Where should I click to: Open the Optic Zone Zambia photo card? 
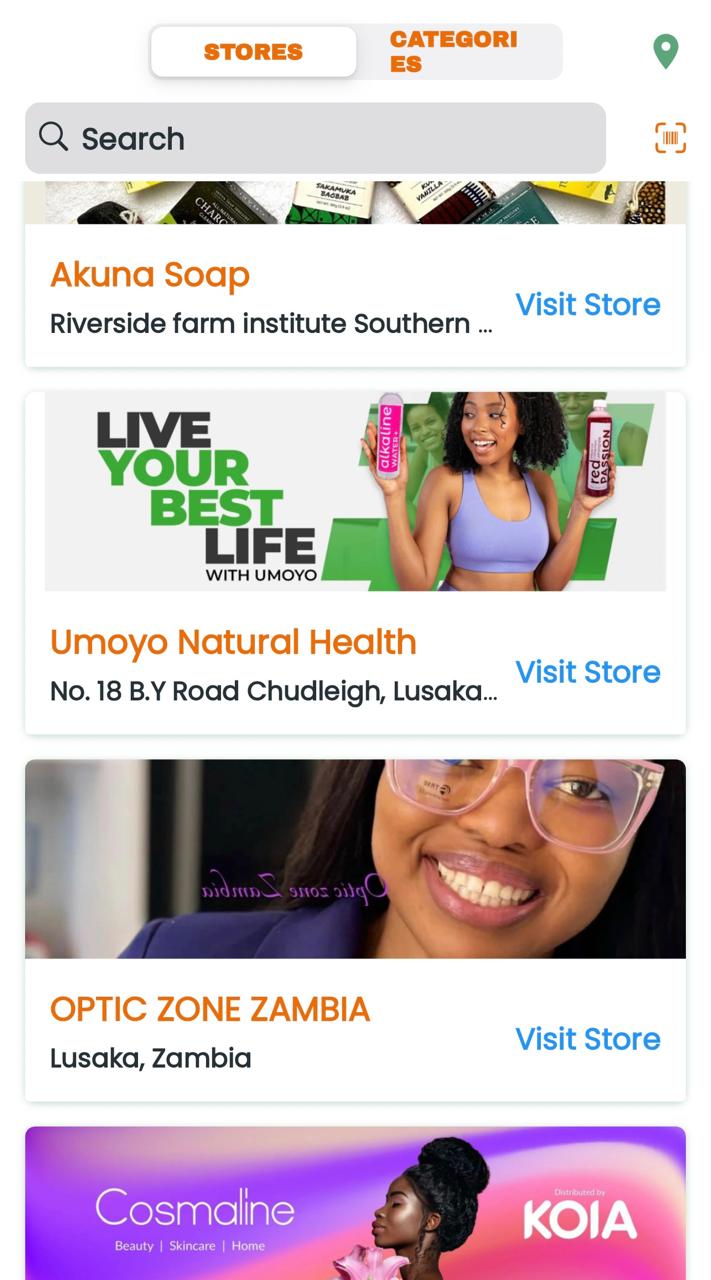[x=355, y=858]
